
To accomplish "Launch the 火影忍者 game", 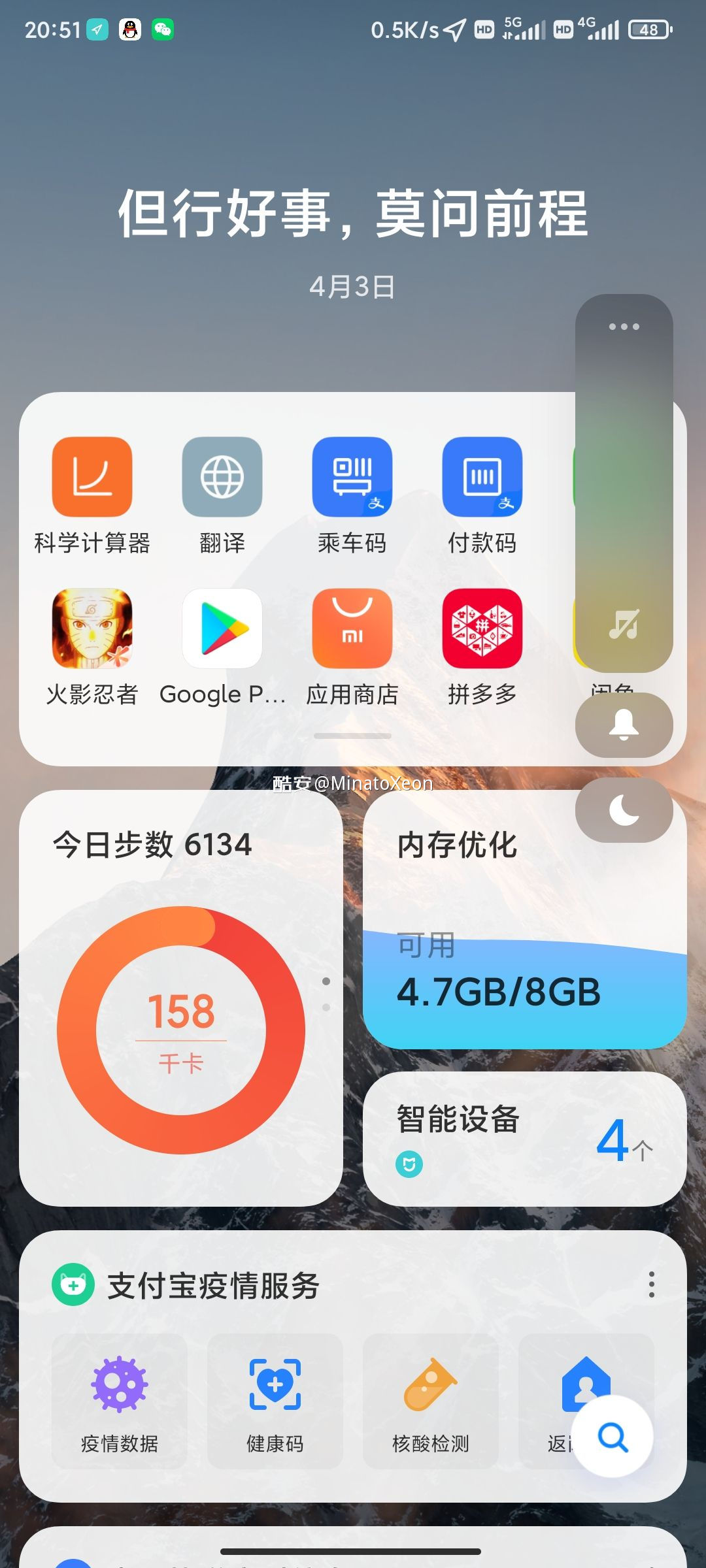I will click(92, 629).
